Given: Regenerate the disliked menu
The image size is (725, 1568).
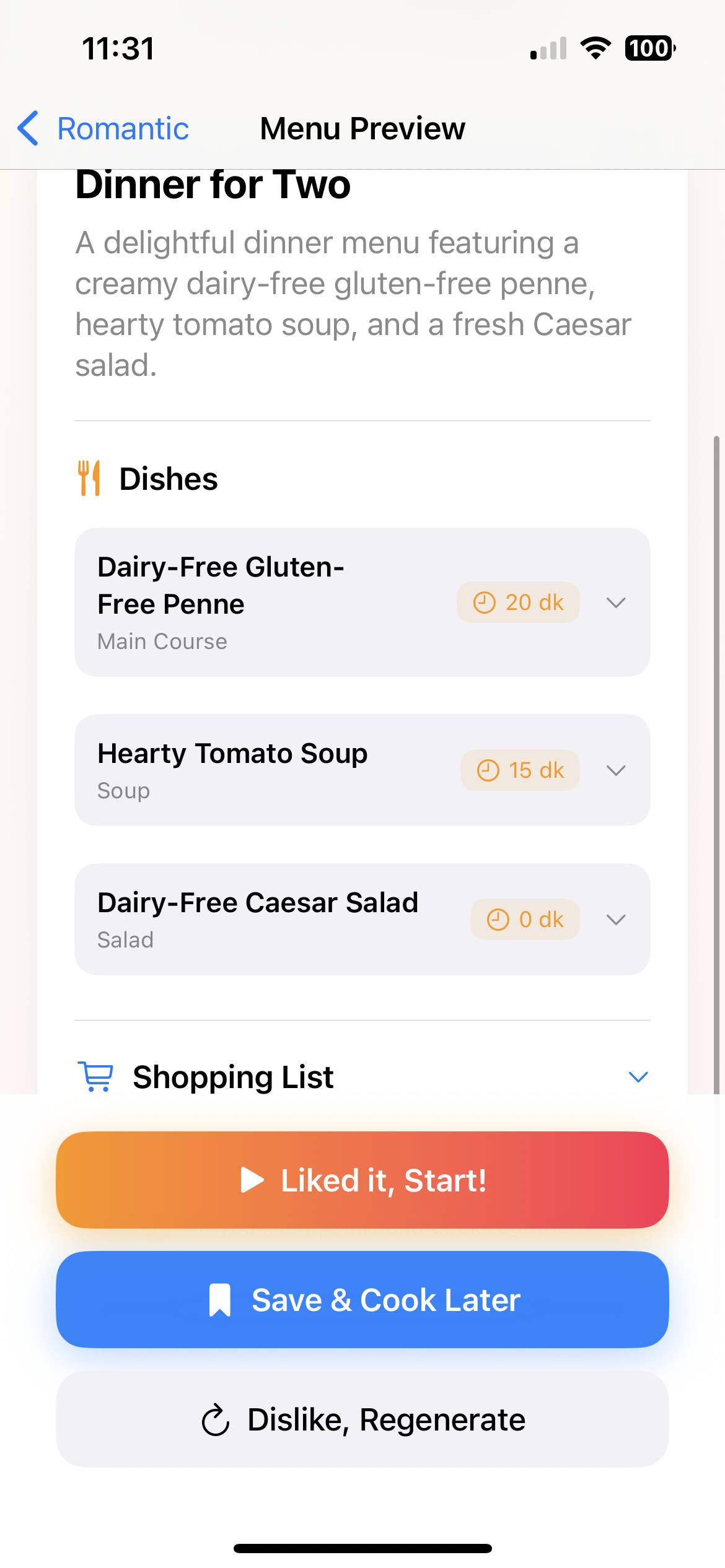Looking at the screenshot, I should (362, 1419).
